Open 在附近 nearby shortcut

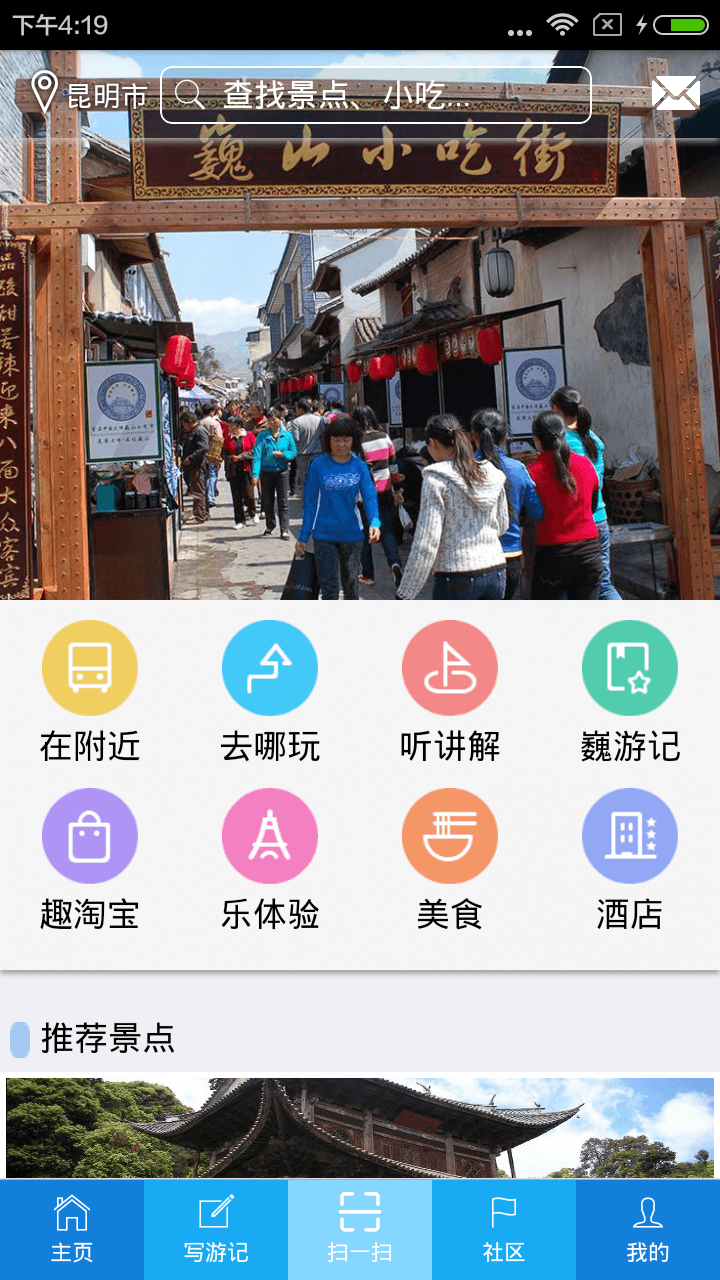tap(90, 690)
